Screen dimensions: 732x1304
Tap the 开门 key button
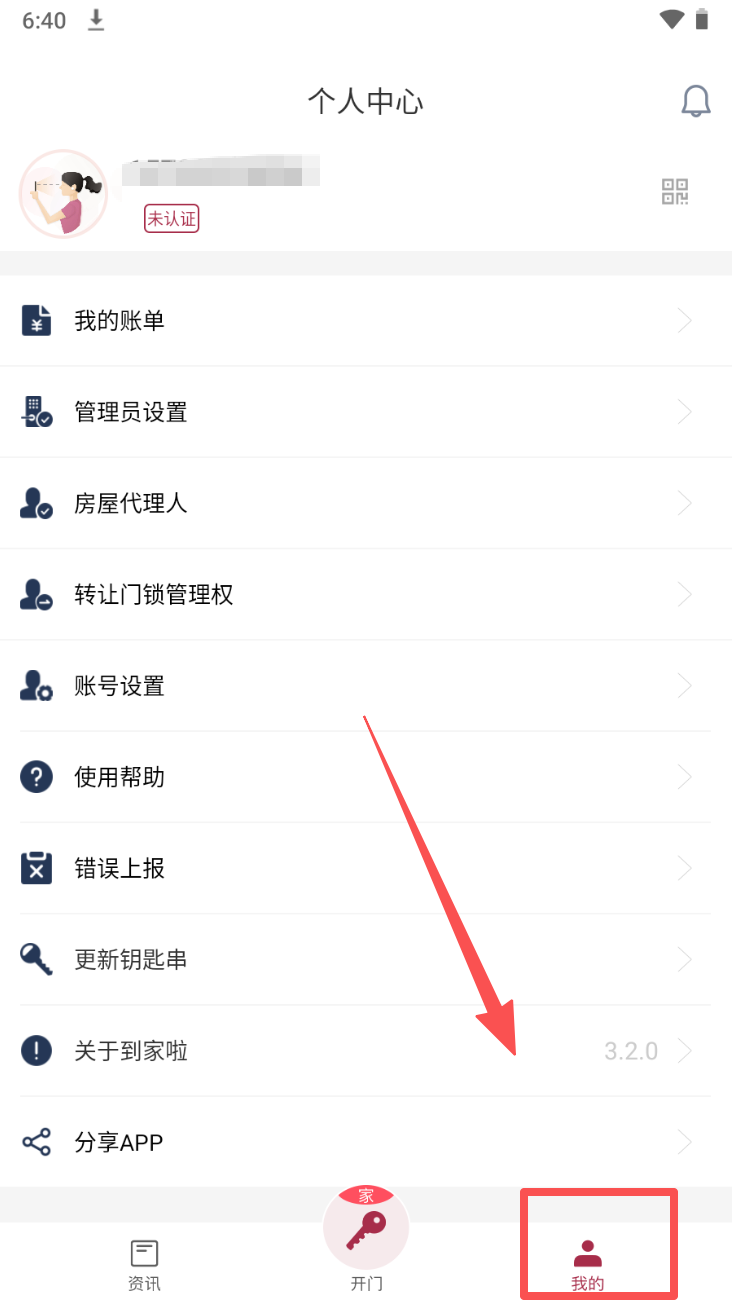click(x=366, y=1234)
